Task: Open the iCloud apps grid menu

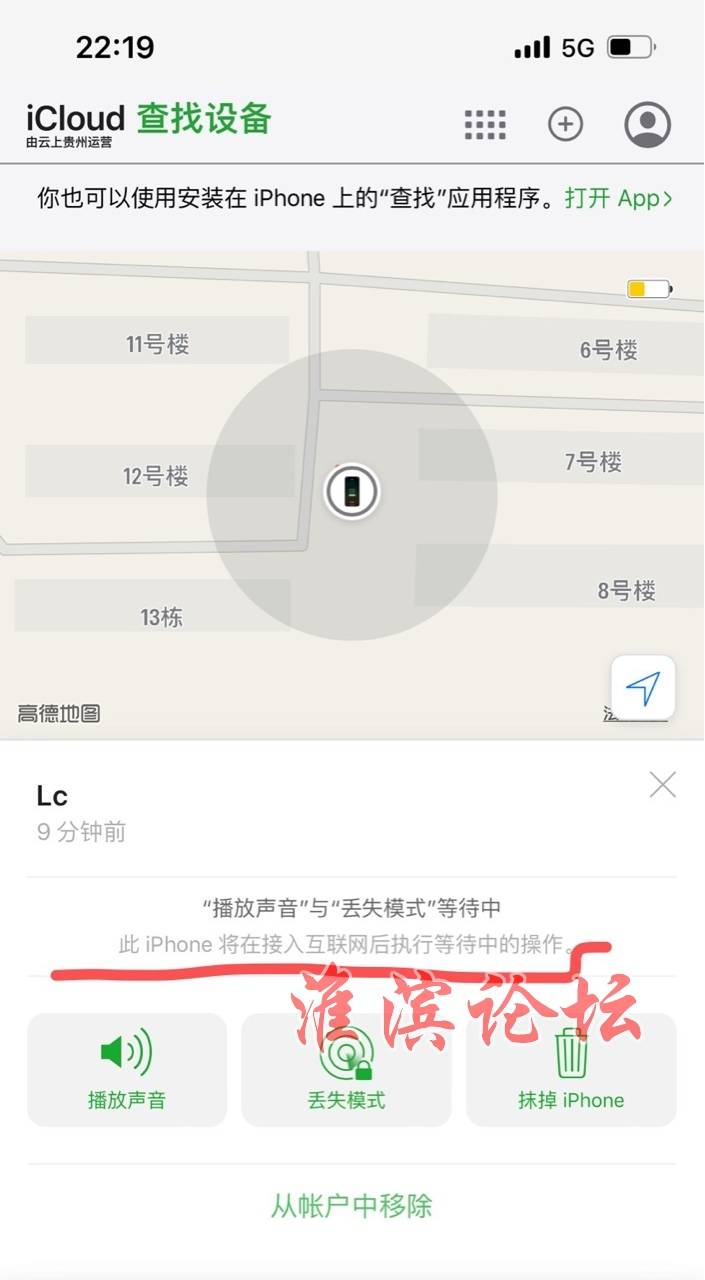Action: pos(486,124)
